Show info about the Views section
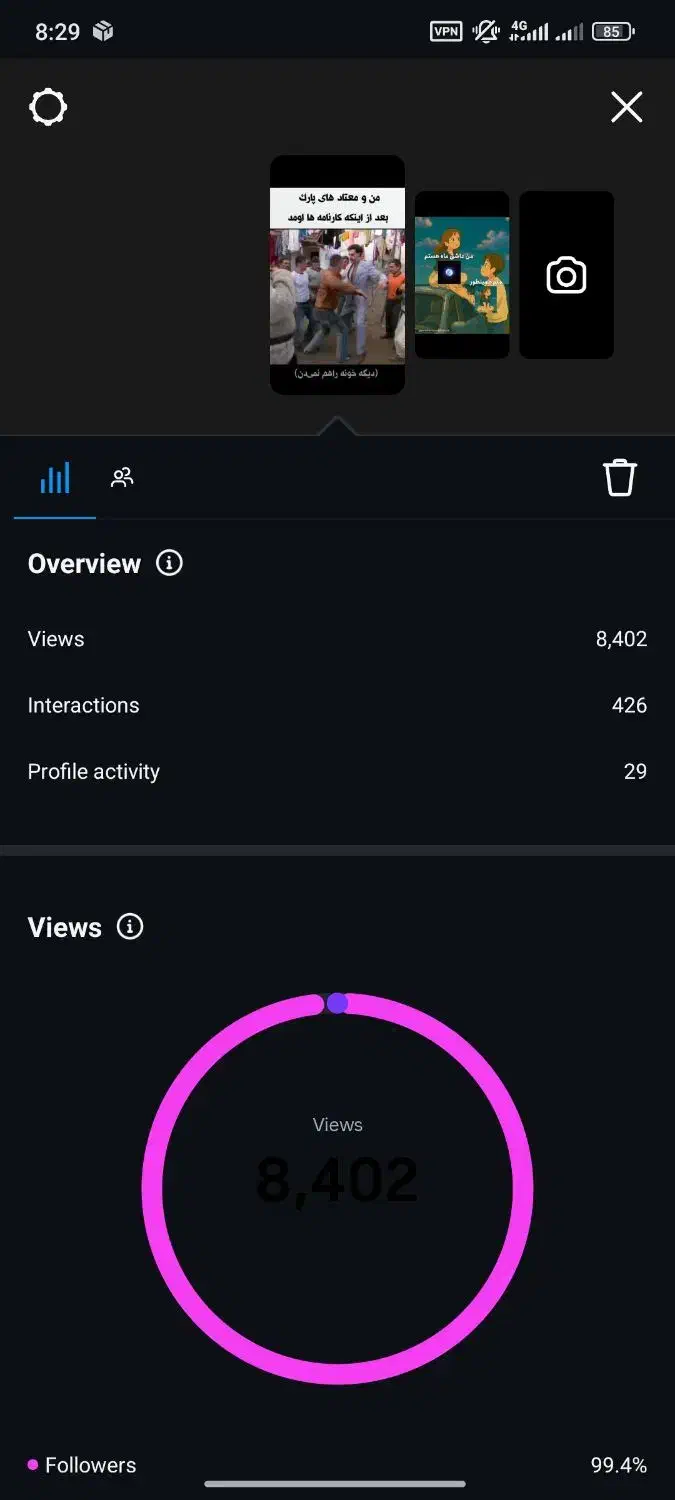This screenshot has width=675, height=1500. click(130, 927)
